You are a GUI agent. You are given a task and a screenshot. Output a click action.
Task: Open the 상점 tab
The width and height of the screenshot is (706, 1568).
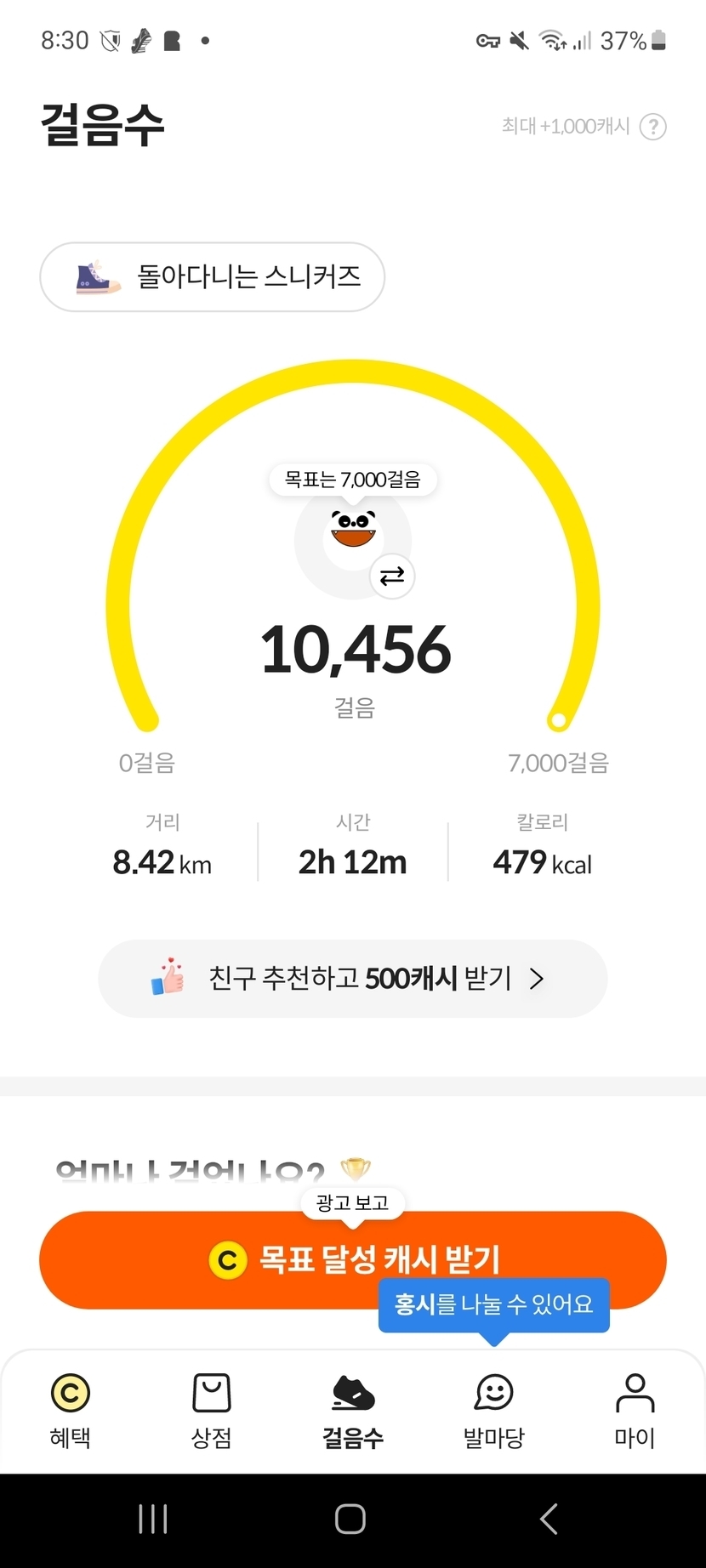tap(212, 1410)
